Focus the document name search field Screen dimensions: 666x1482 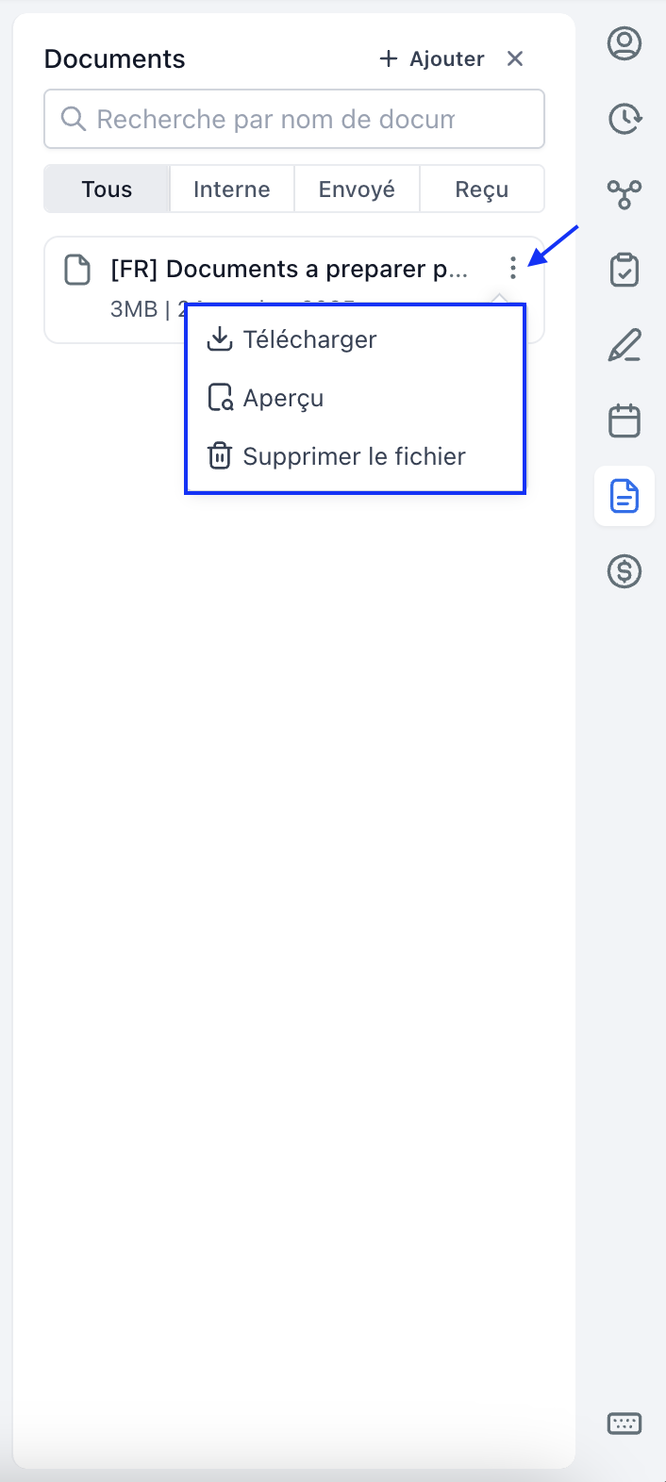click(294, 119)
